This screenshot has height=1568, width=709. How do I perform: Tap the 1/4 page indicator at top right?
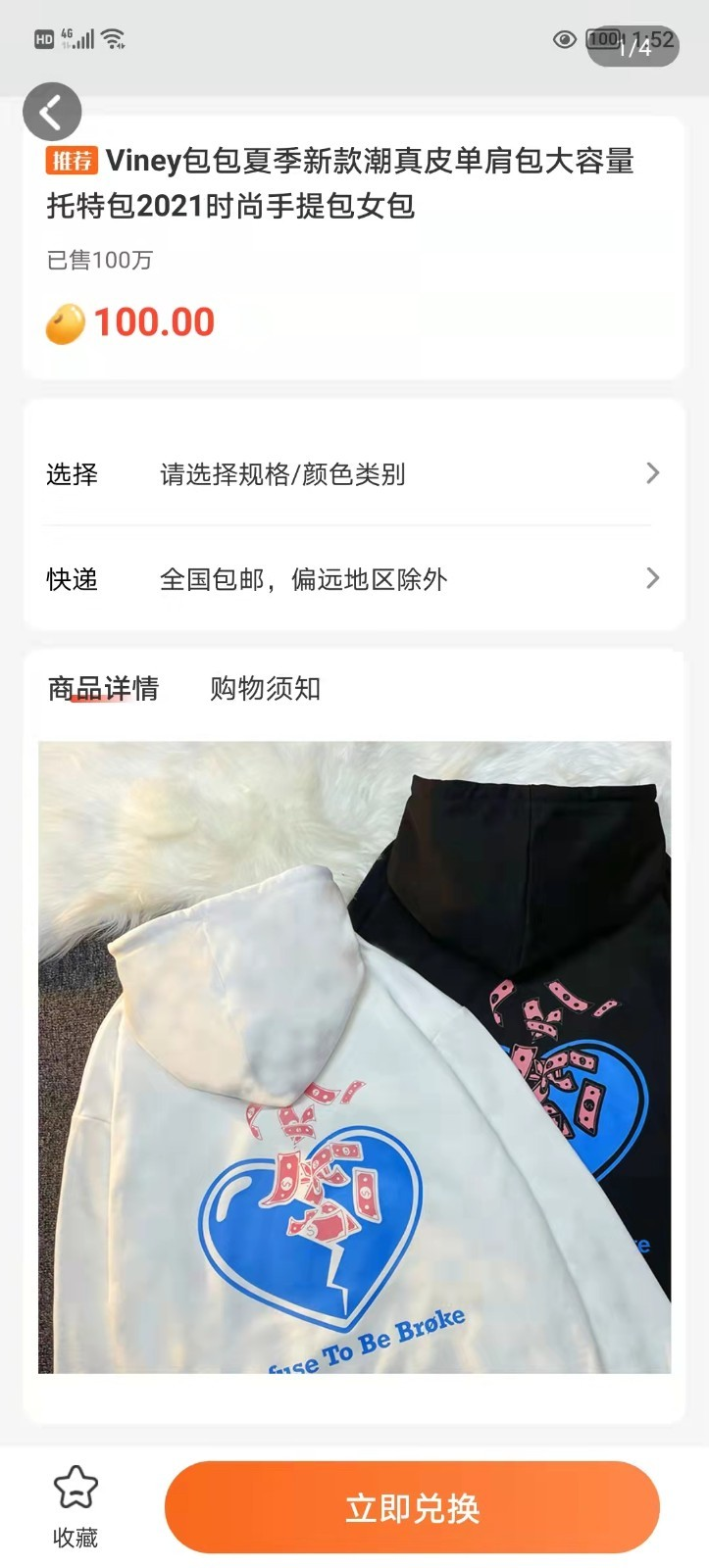pos(635,48)
